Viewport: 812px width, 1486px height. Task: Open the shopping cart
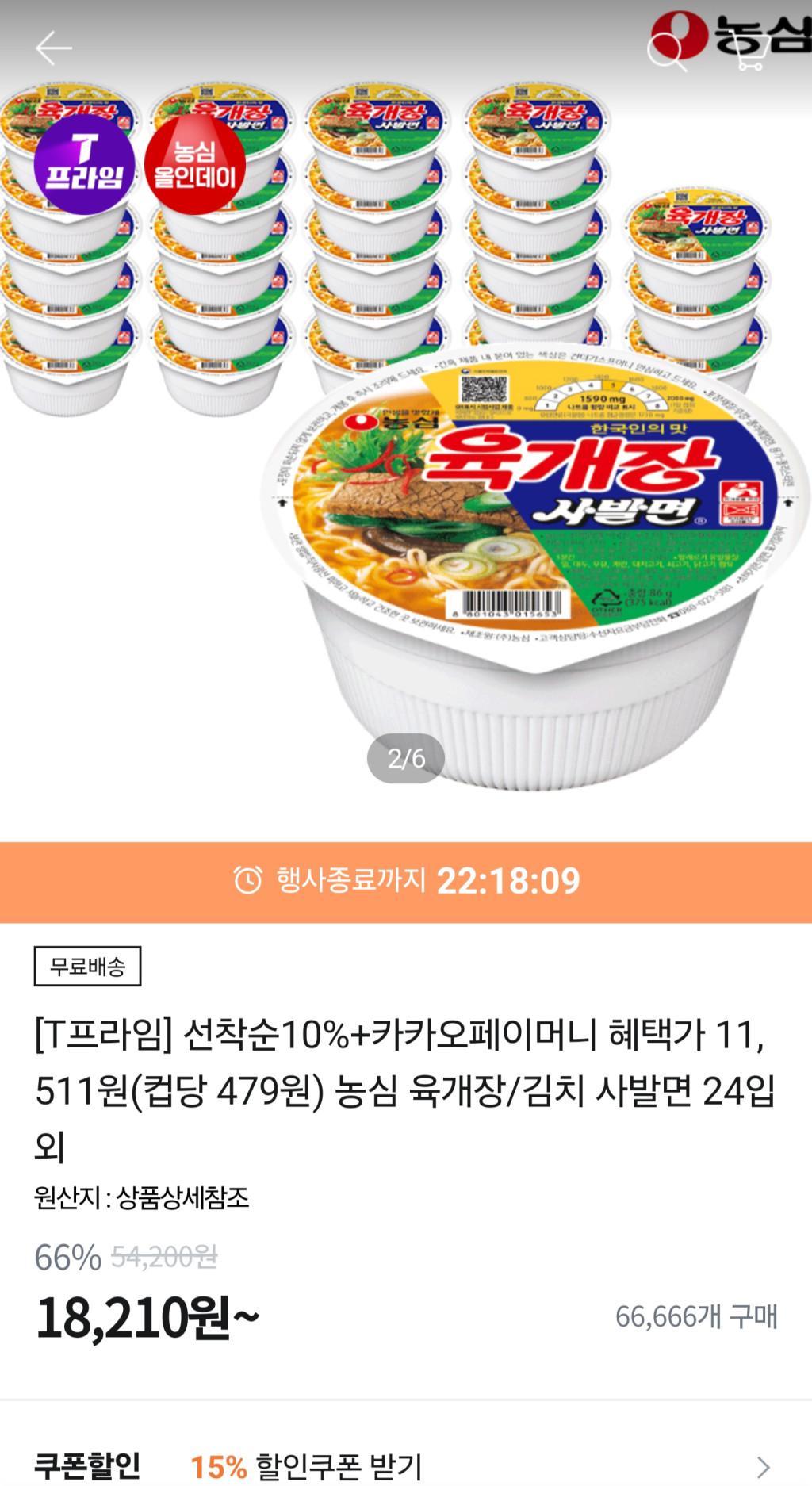(748, 51)
